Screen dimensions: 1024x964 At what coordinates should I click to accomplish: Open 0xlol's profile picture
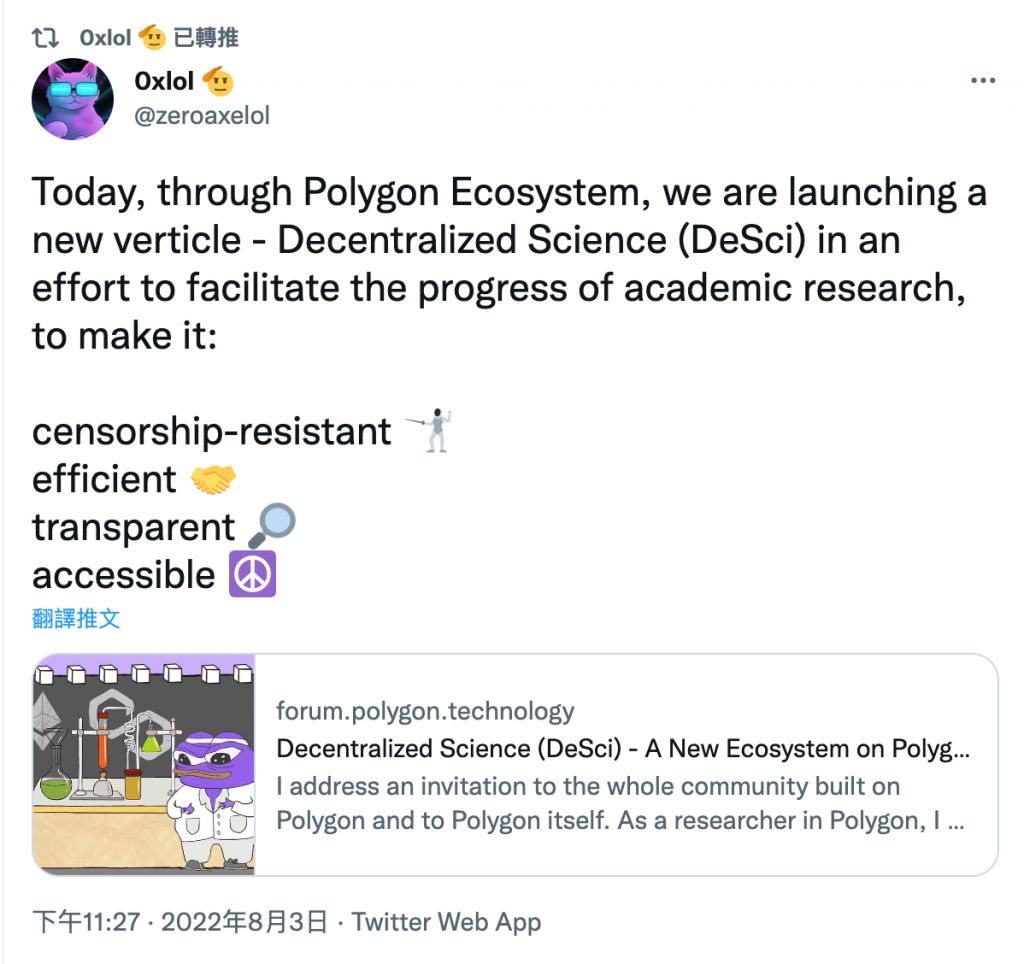pyautogui.click(x=72, y=98)
